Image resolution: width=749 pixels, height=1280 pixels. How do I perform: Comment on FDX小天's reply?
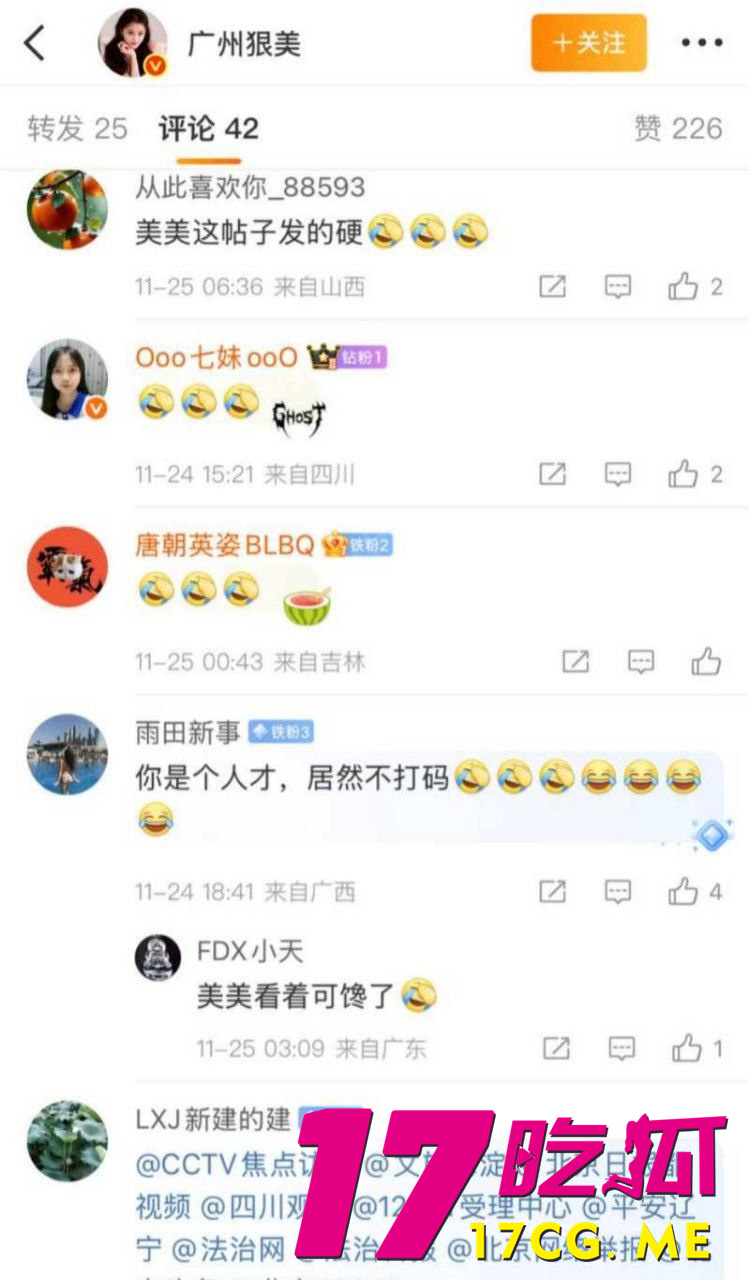(x=622, y=1048)
